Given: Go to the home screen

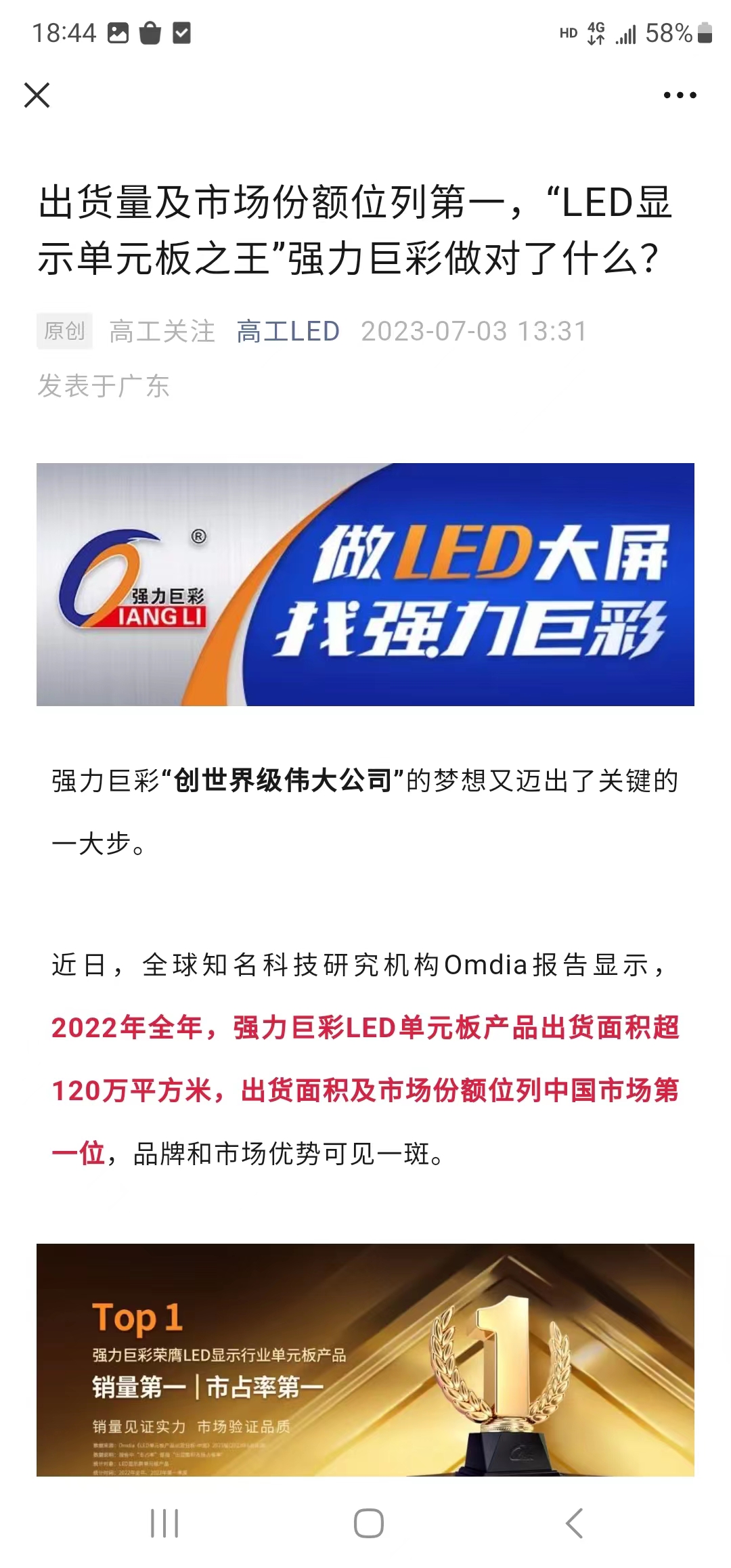Looking at the screenshot, I should [x=368, y=1523].
